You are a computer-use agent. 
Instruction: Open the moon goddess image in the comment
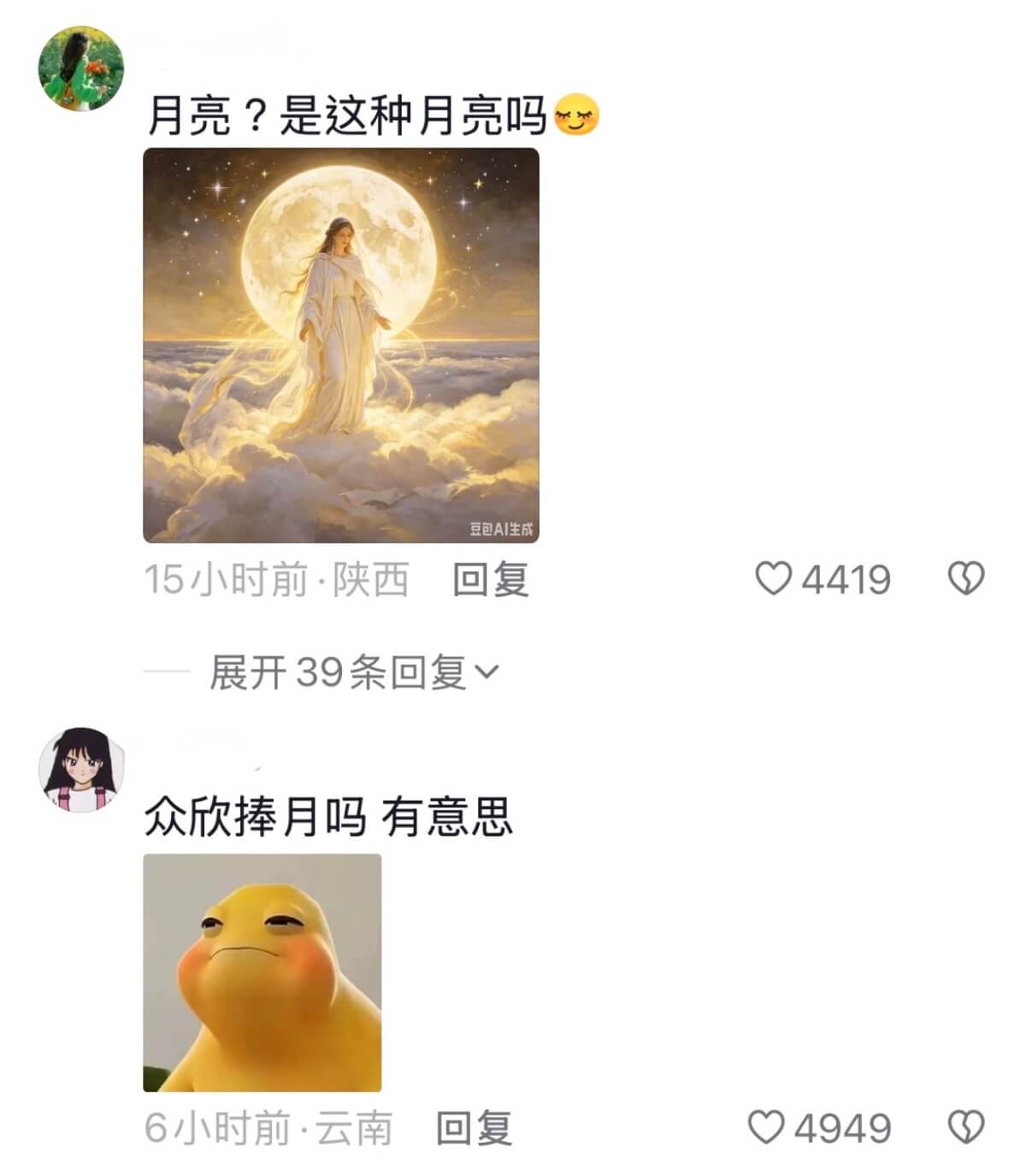pos(340,345)
